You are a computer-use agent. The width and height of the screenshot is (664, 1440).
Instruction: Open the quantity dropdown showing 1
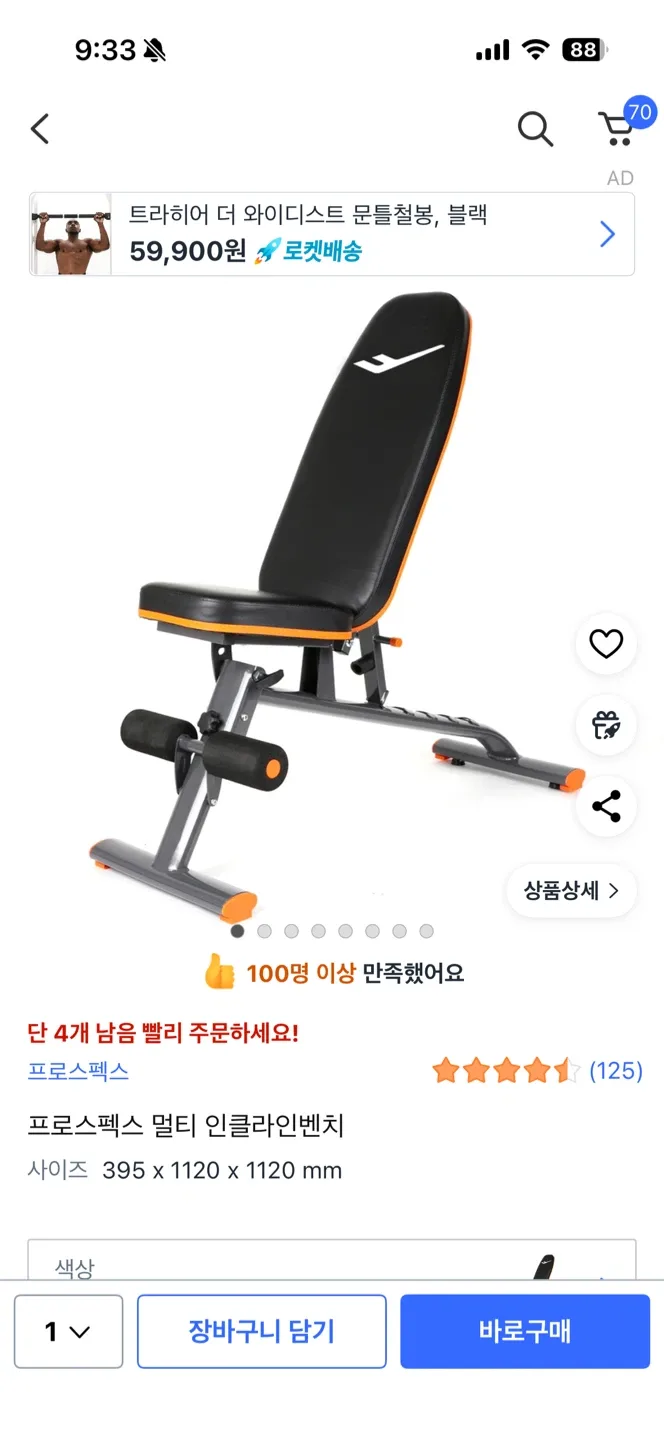pos(68,1331)
